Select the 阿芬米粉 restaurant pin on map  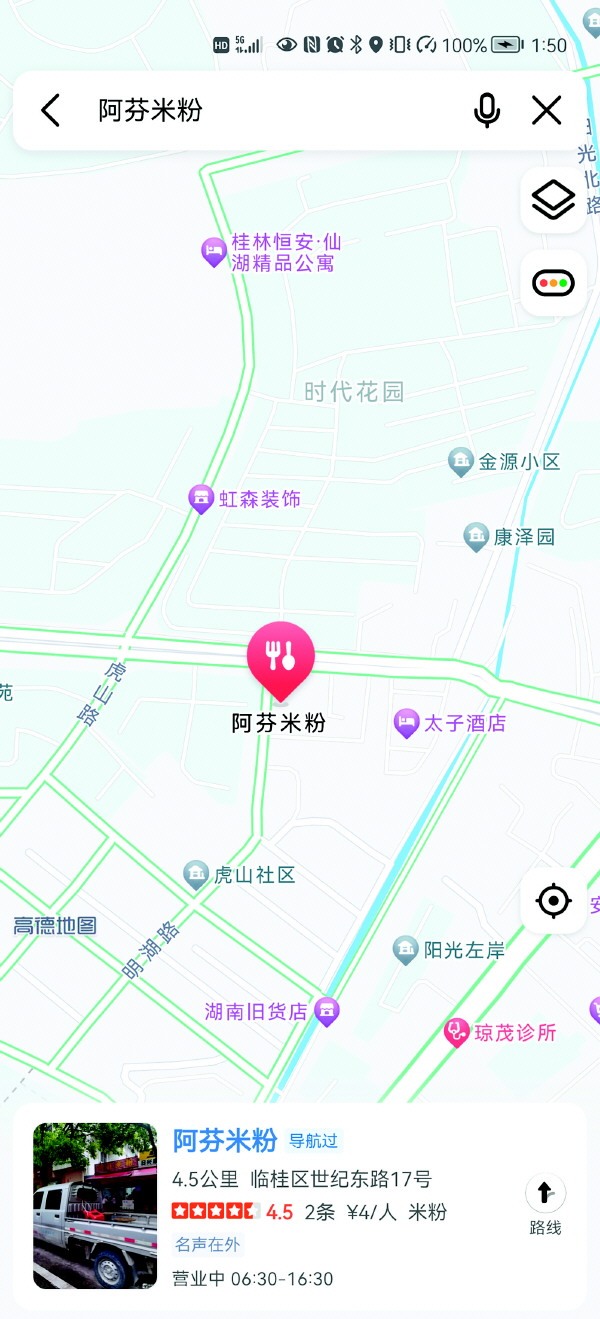281,661
